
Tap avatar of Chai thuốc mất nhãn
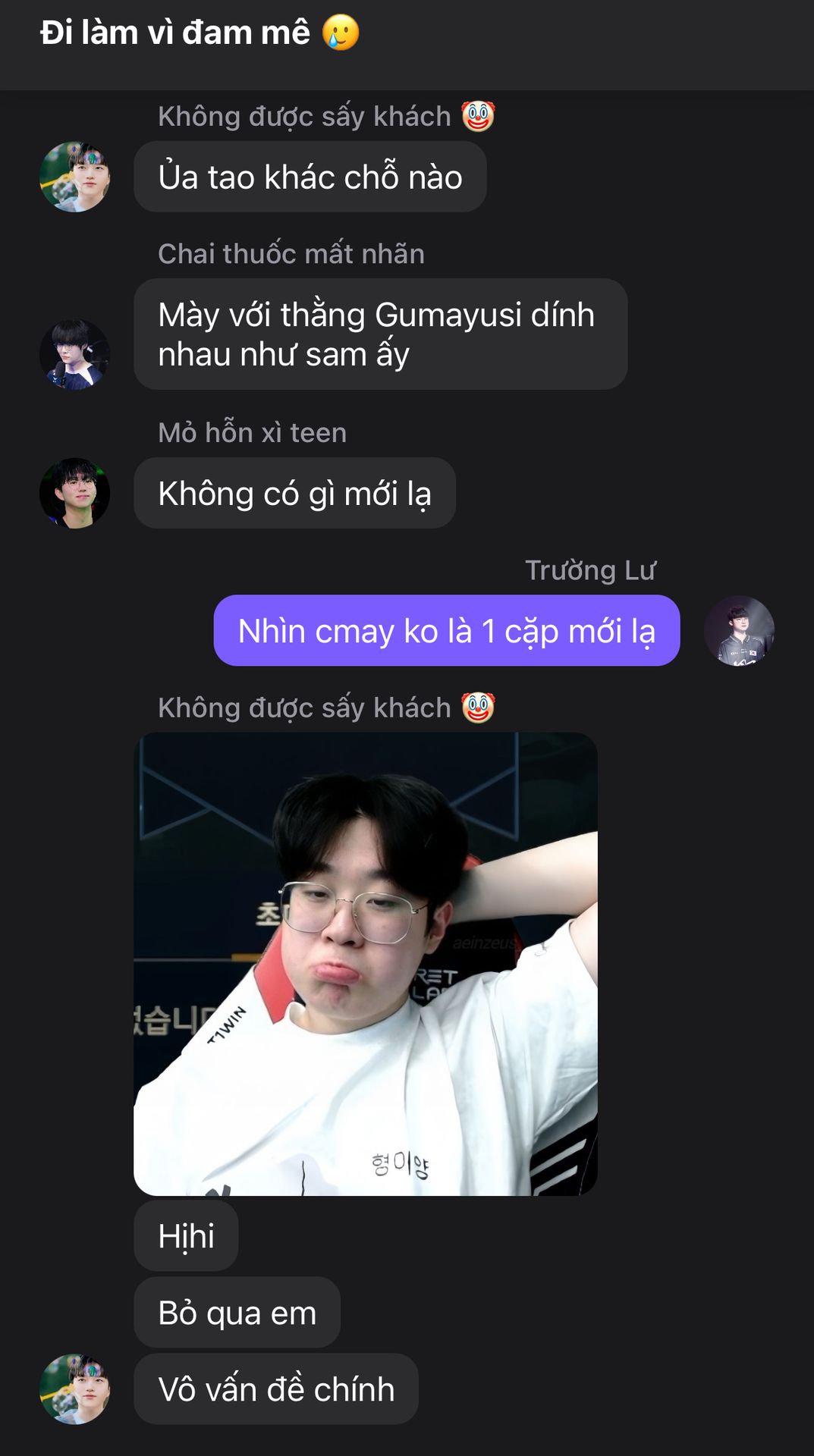tap(74, 354)
